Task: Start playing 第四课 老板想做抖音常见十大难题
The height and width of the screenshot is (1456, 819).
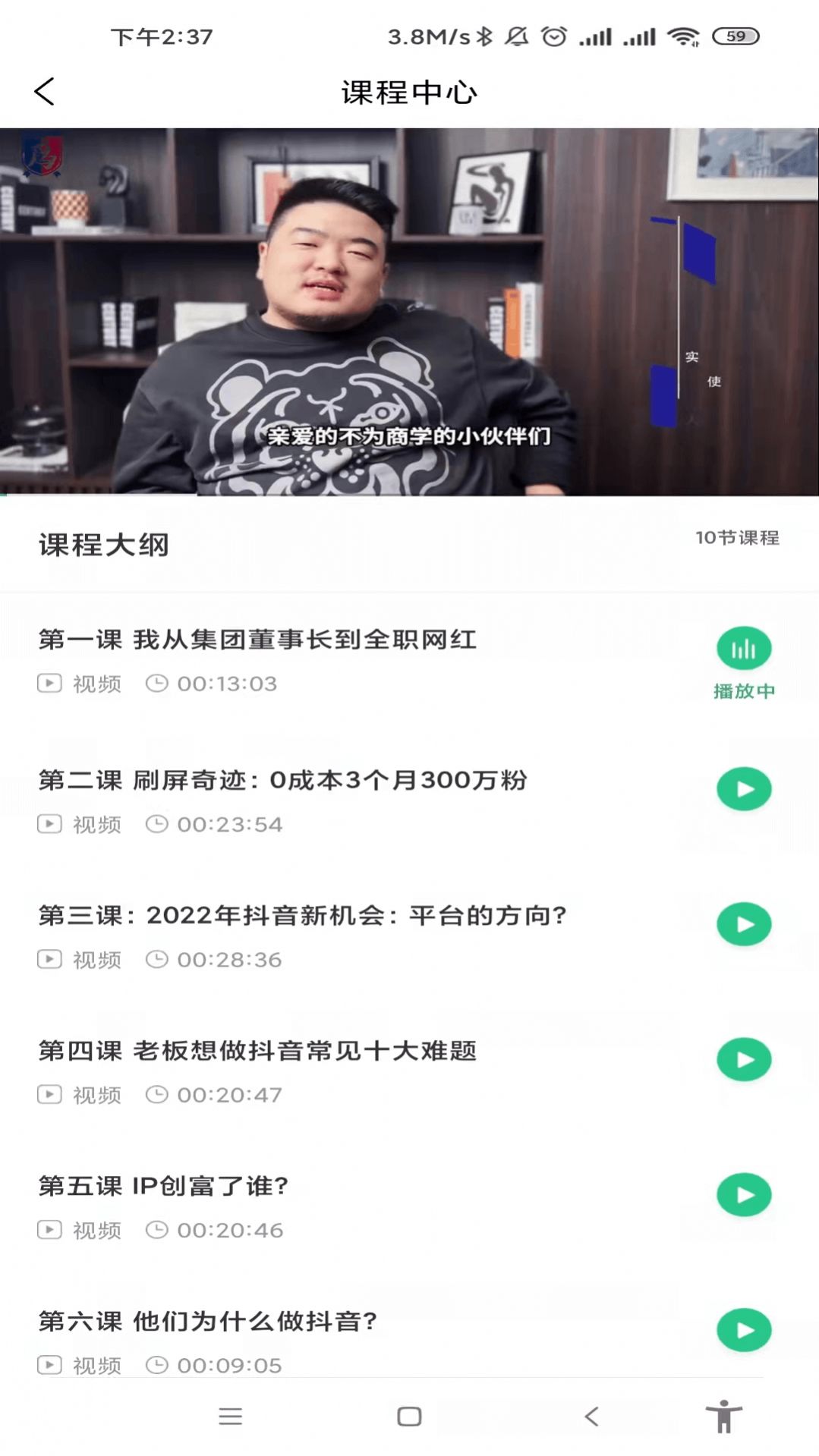Action: coord(743,1059)
